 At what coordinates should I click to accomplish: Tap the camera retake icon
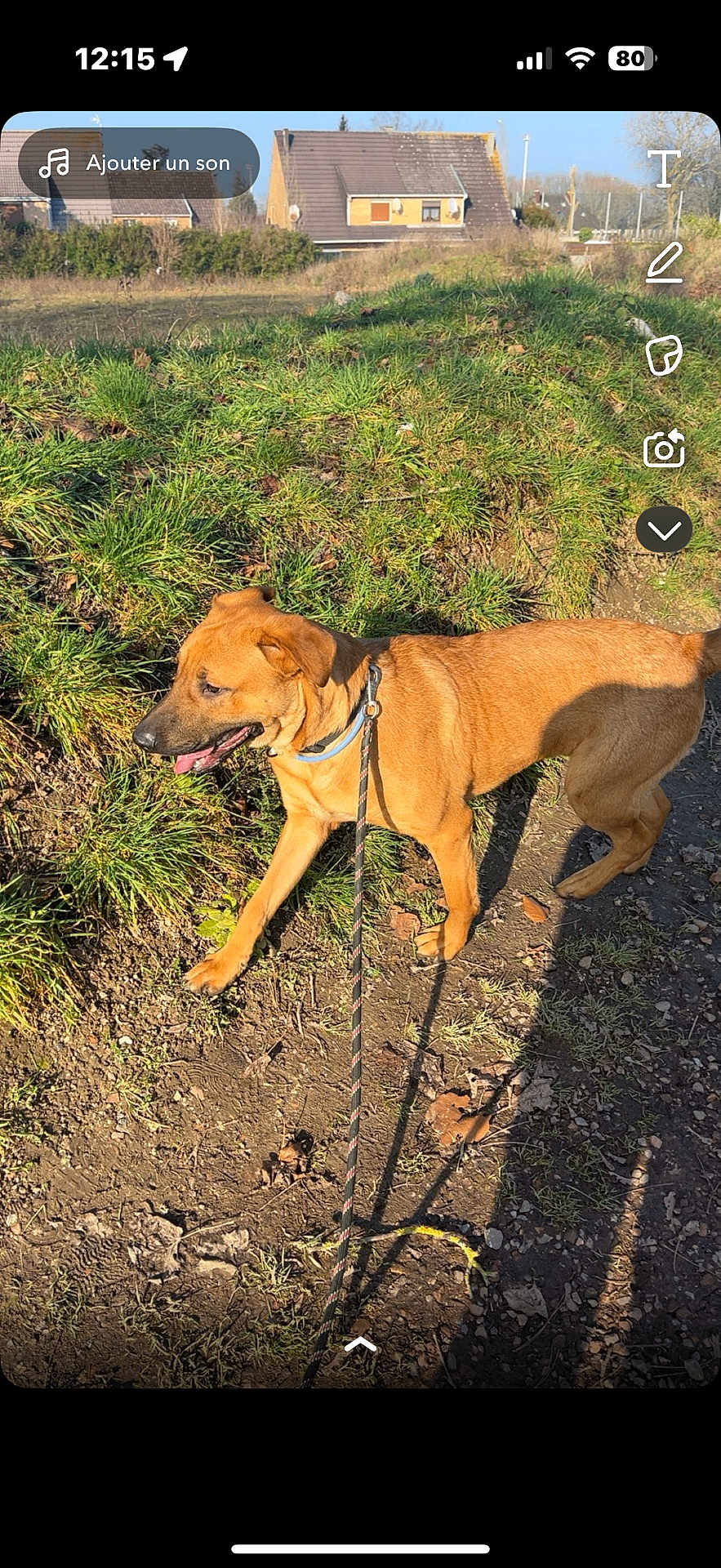coord(664,448)
